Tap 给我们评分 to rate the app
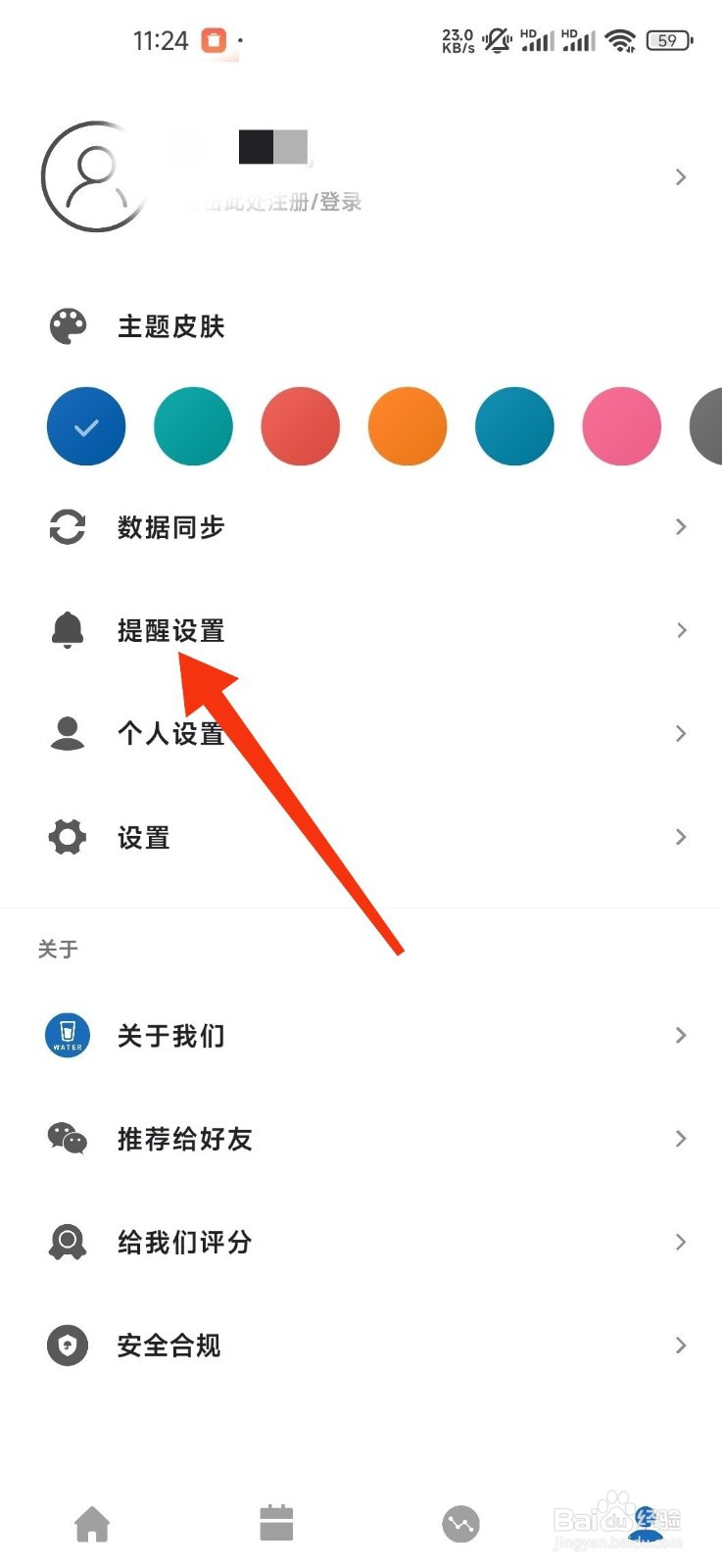Screen dimensions: 722x1568 click(x=183, y=1242)
